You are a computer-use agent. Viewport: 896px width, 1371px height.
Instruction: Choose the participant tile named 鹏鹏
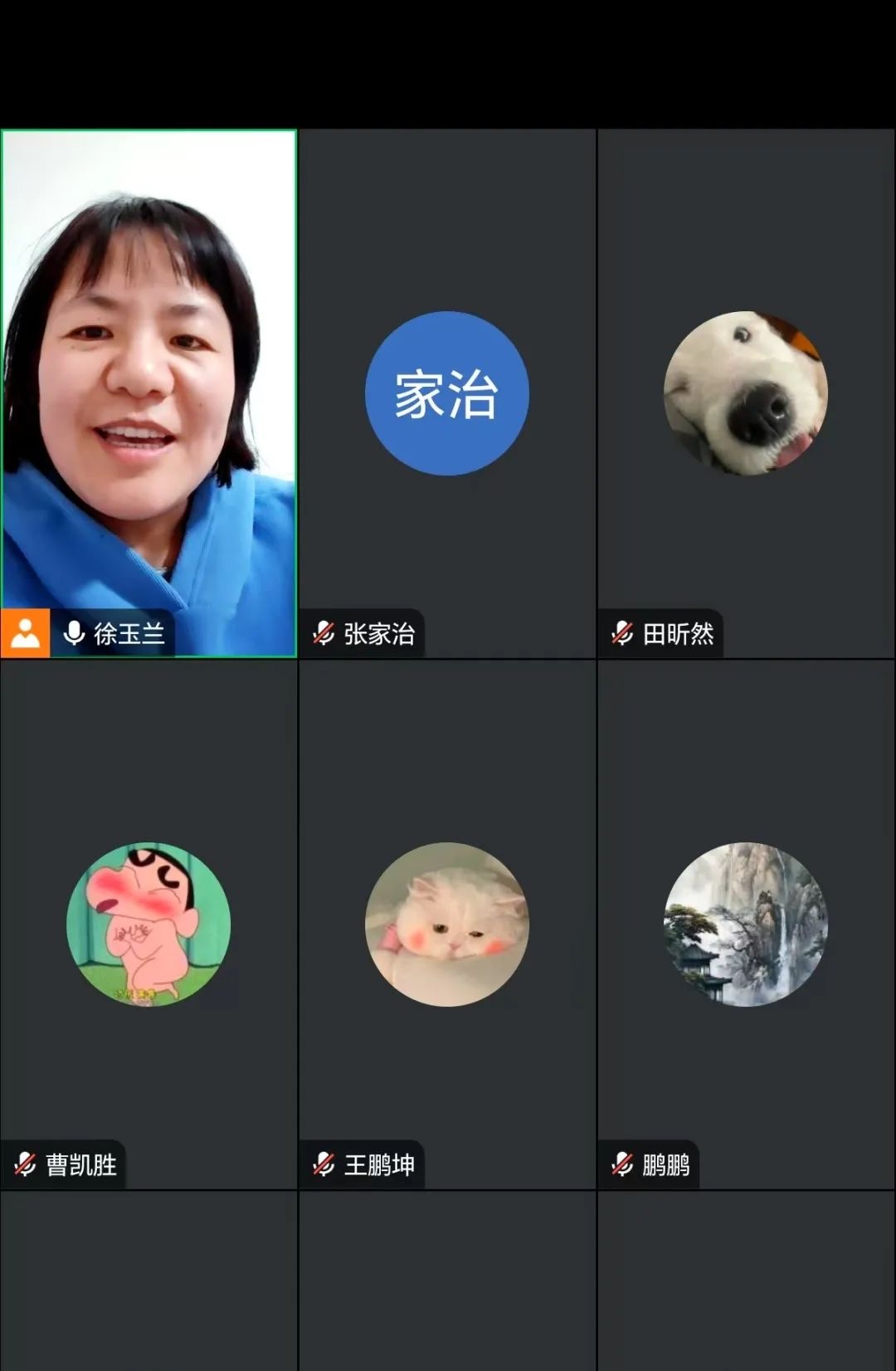[x=746, y=925]
